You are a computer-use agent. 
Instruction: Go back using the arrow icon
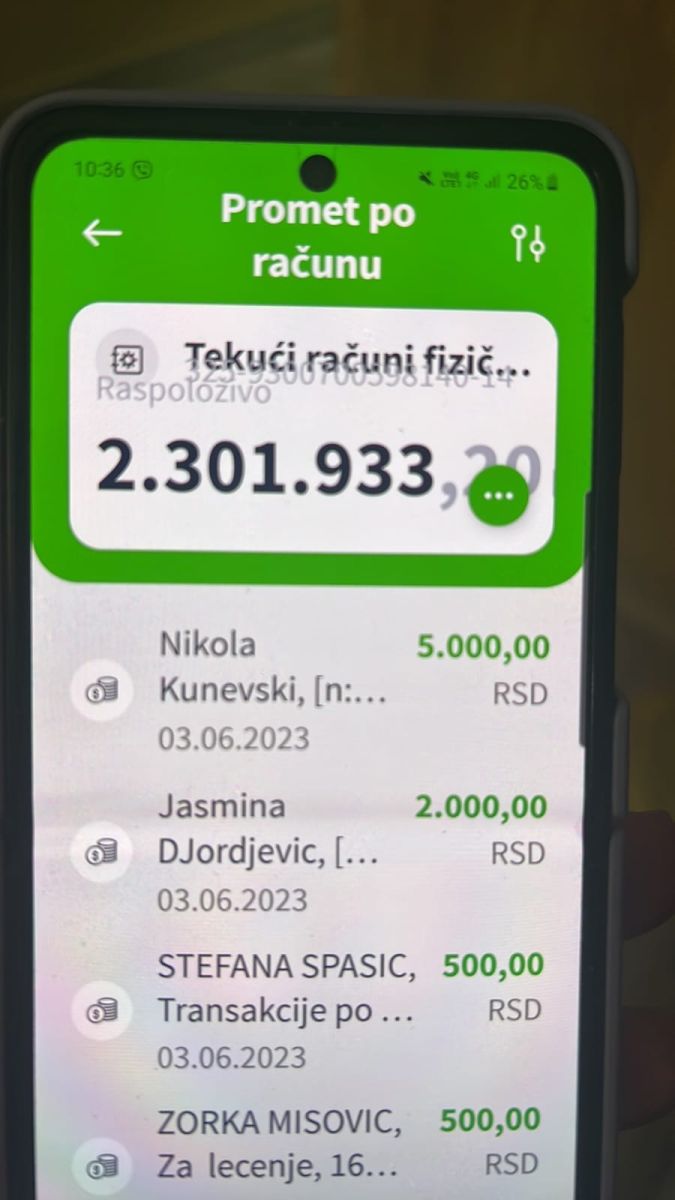101,233
